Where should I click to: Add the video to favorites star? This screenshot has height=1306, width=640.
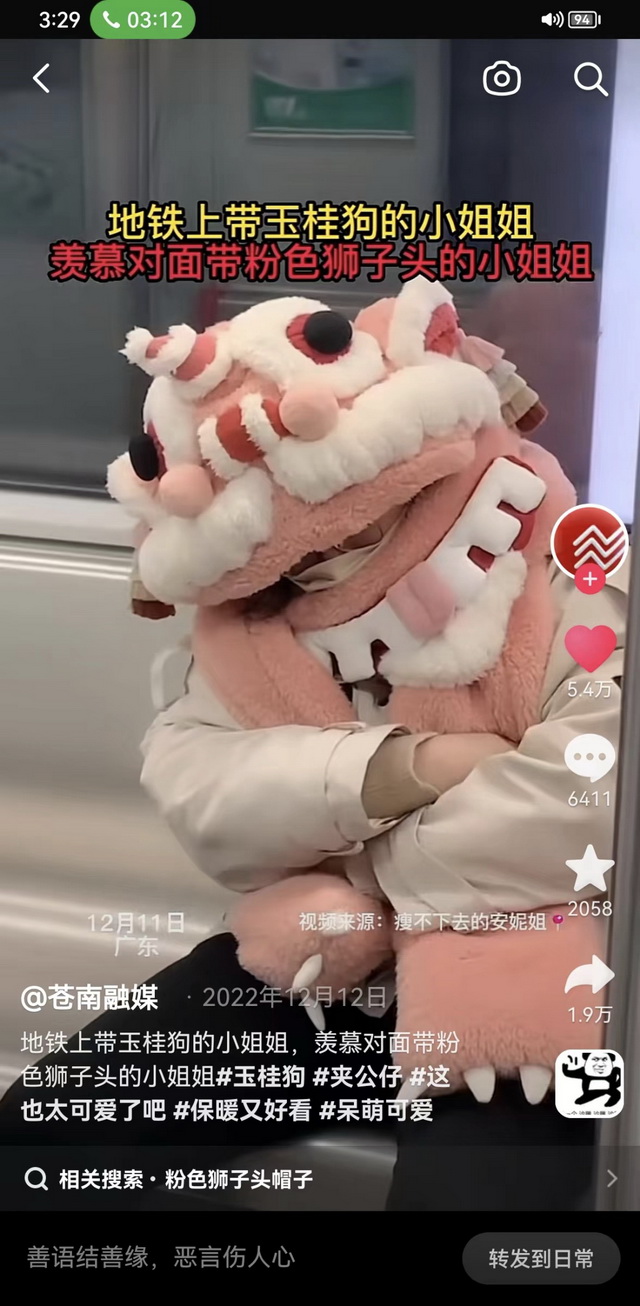[x=590, y=869]
